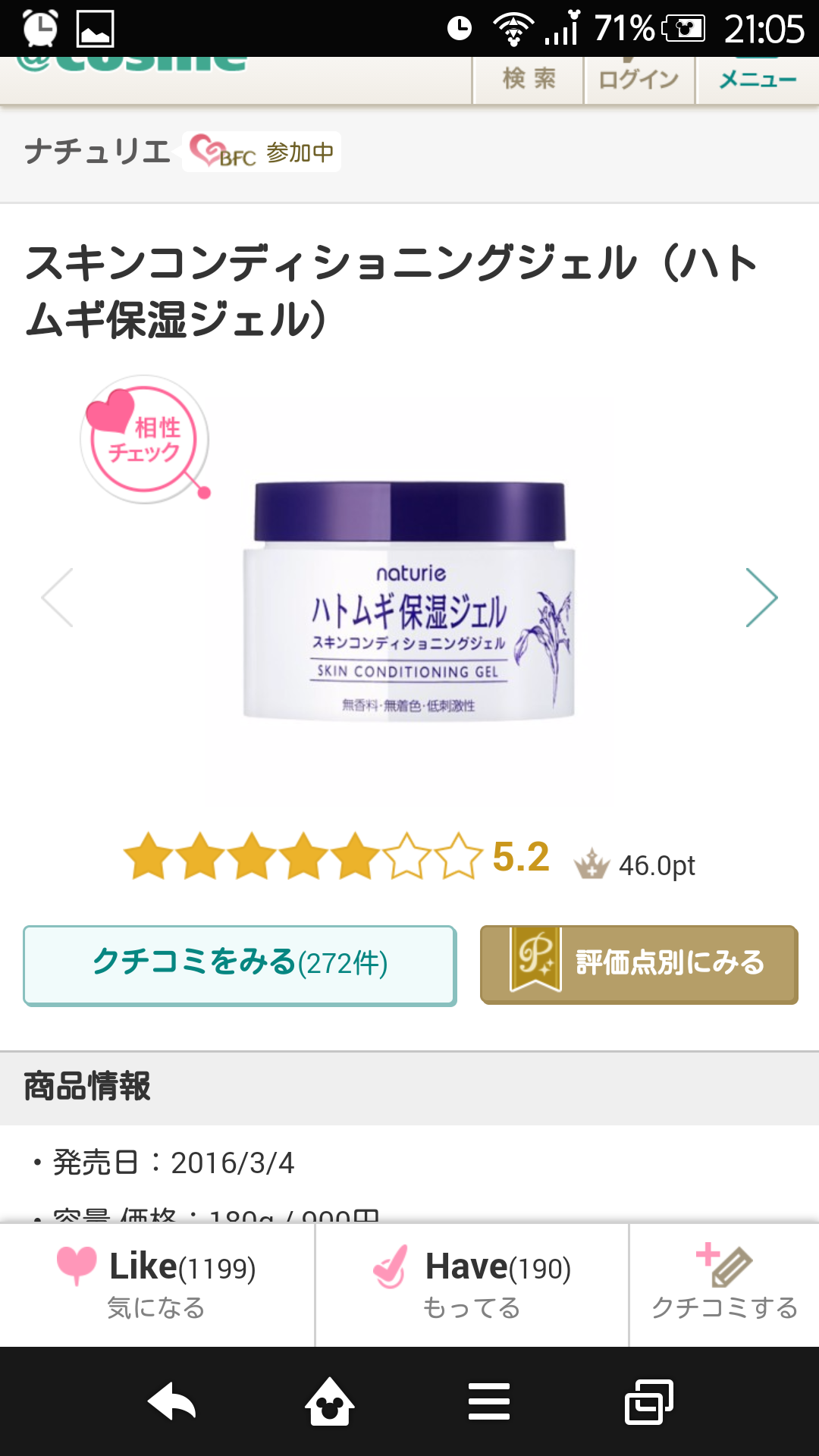The image size is (819, 1456).
Task: View the クチコミをみる (272件) reviews
Action: tap(240, 965)
